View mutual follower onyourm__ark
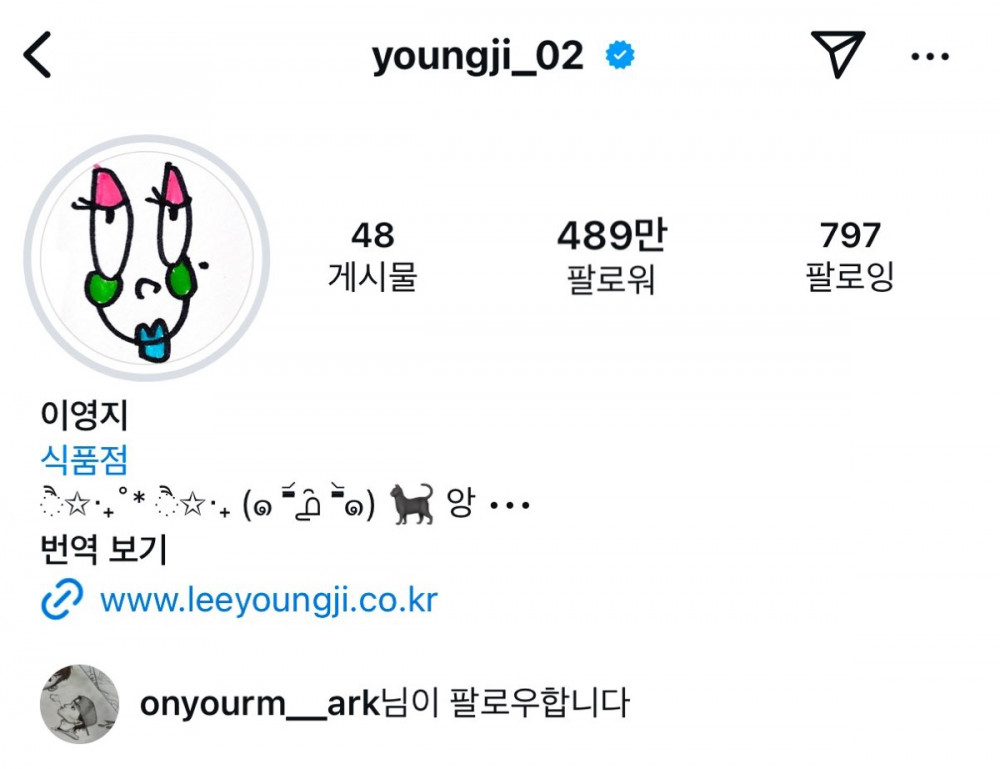The height and width of the screenshot is (769, 1000). (260, 703)
